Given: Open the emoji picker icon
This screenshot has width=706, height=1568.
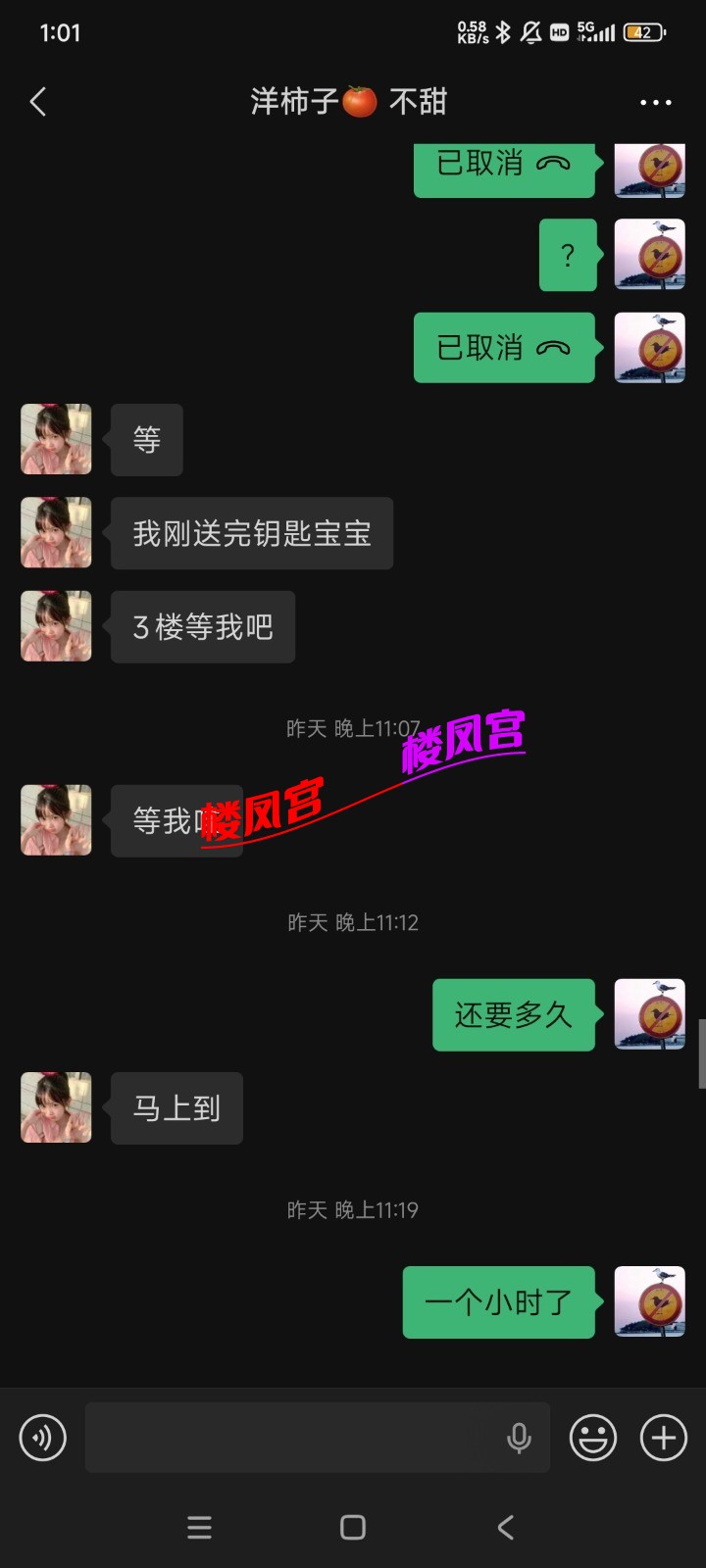Looking at the screenshot, I should (592, 1438).
